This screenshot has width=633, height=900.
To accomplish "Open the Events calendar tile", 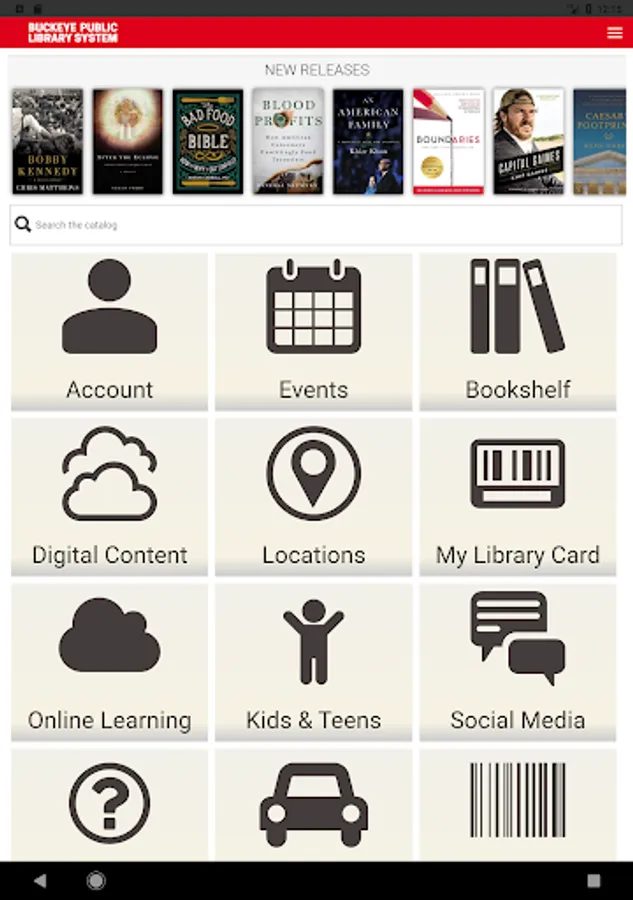I will (313, 332).
